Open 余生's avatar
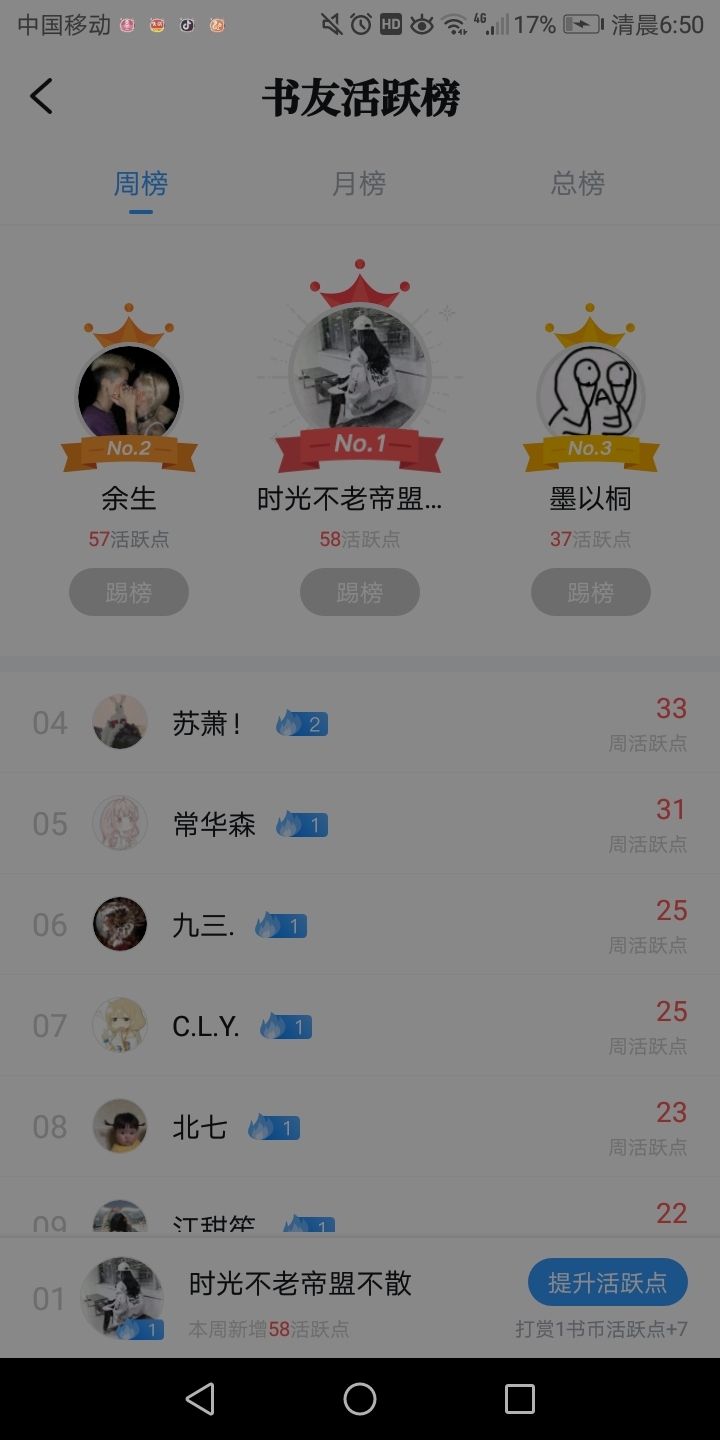This screenshot has height=1440, width=720. [129, 394]
